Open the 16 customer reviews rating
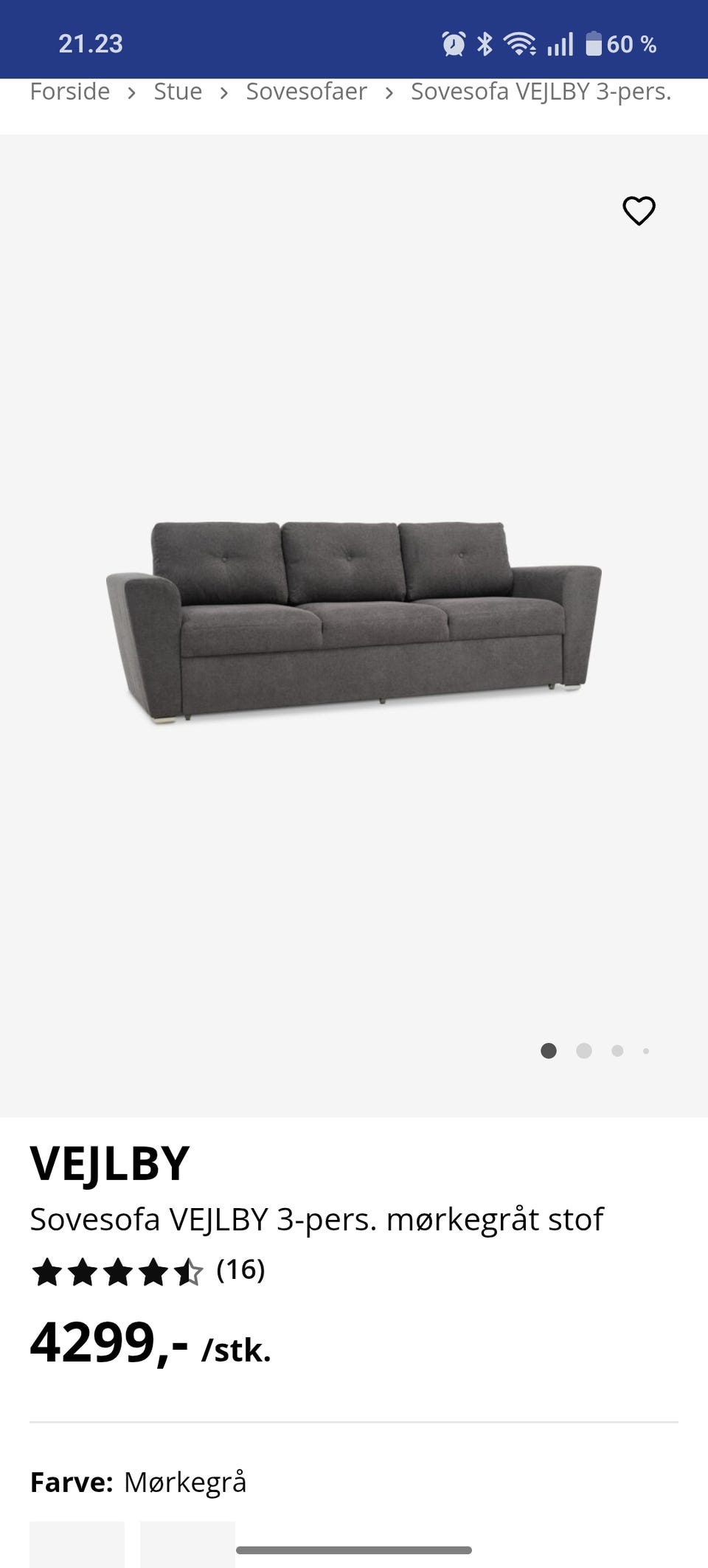708x1568 pixels. click(x=147, y=1272)
